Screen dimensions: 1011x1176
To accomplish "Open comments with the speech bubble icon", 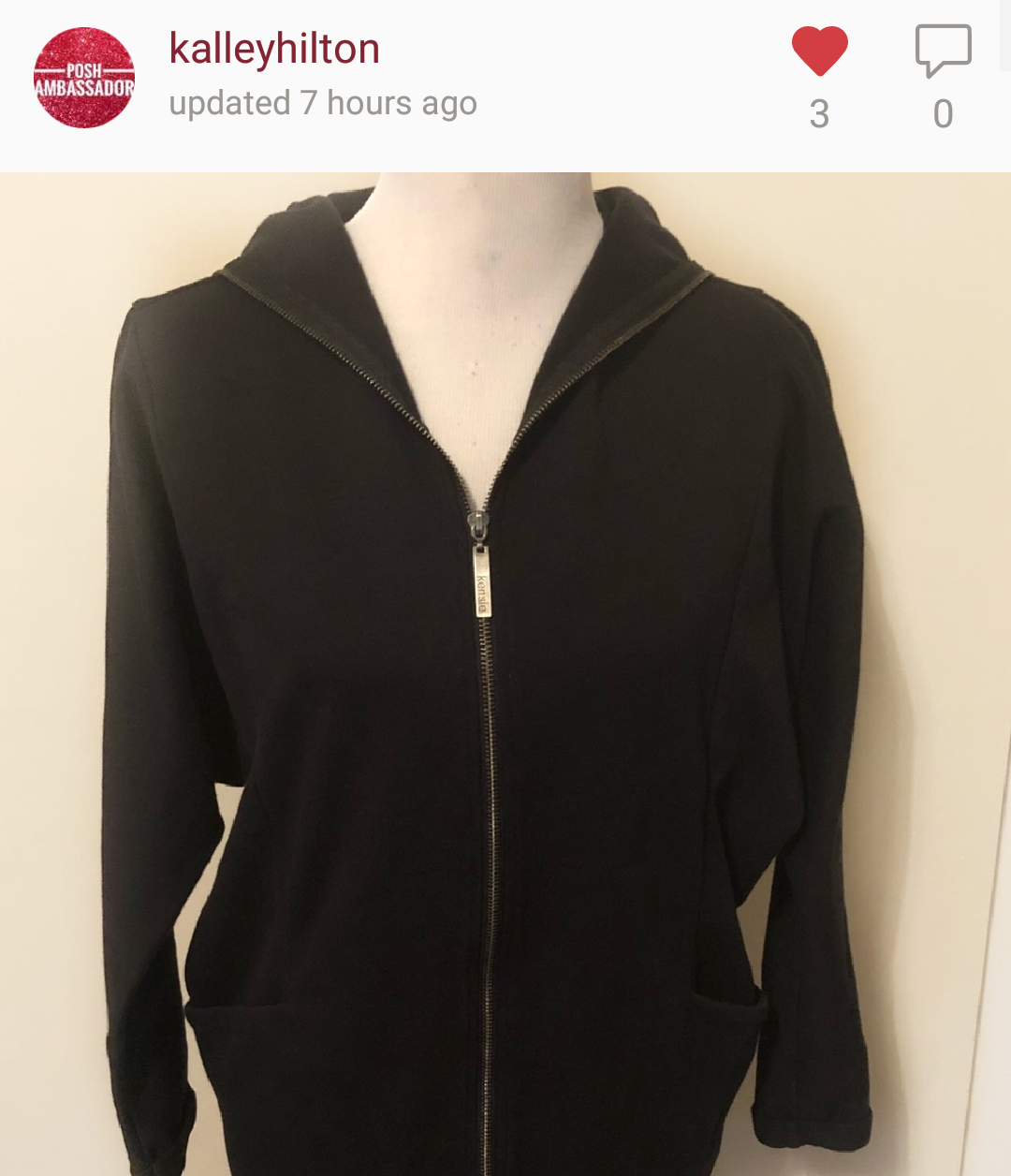I will tap(944, 51).
